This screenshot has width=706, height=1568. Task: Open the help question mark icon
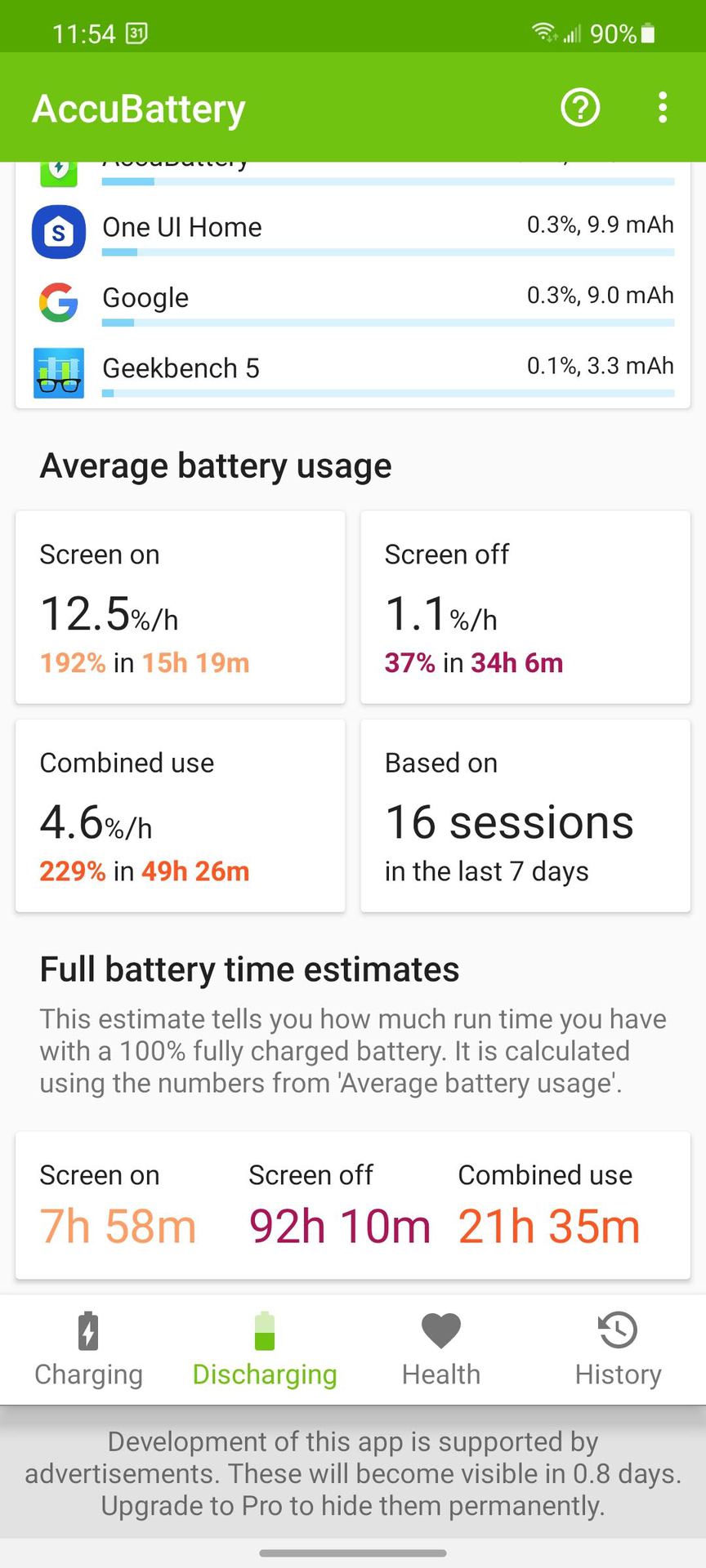[x=580, y=108]
